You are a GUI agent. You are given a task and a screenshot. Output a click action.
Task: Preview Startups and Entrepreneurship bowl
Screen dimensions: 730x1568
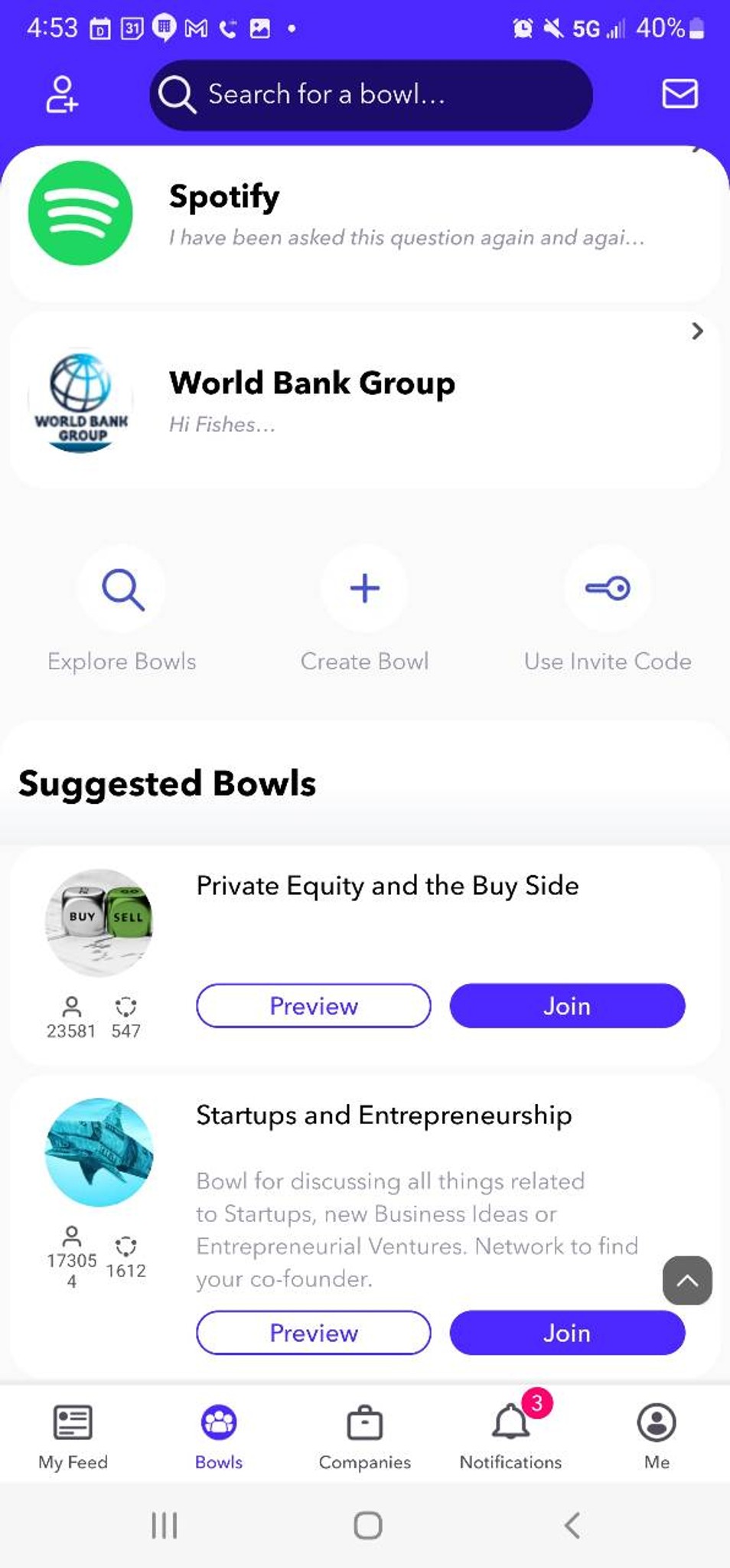[314, 1332]
